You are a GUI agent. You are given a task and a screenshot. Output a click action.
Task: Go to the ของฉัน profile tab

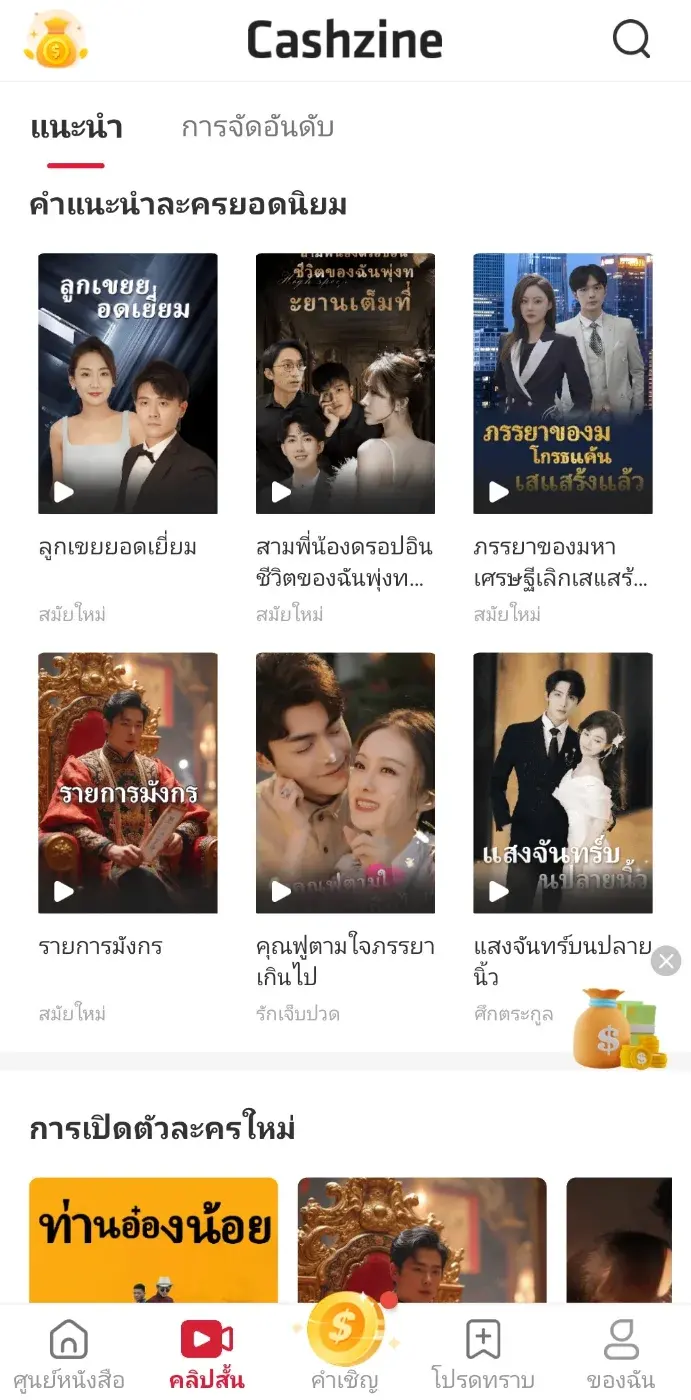[x=621, y=1354]
